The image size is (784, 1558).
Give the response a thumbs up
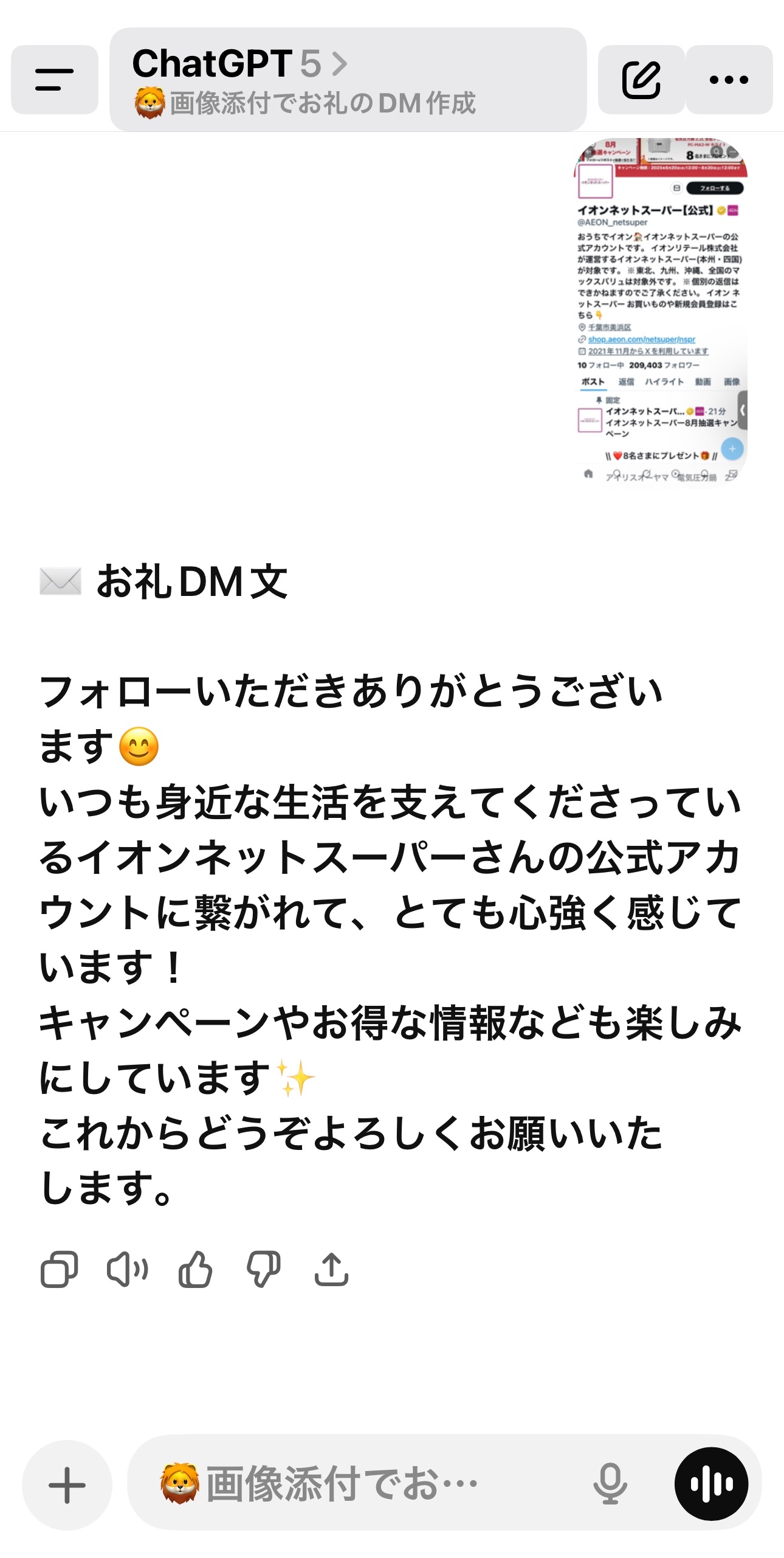195,1270
